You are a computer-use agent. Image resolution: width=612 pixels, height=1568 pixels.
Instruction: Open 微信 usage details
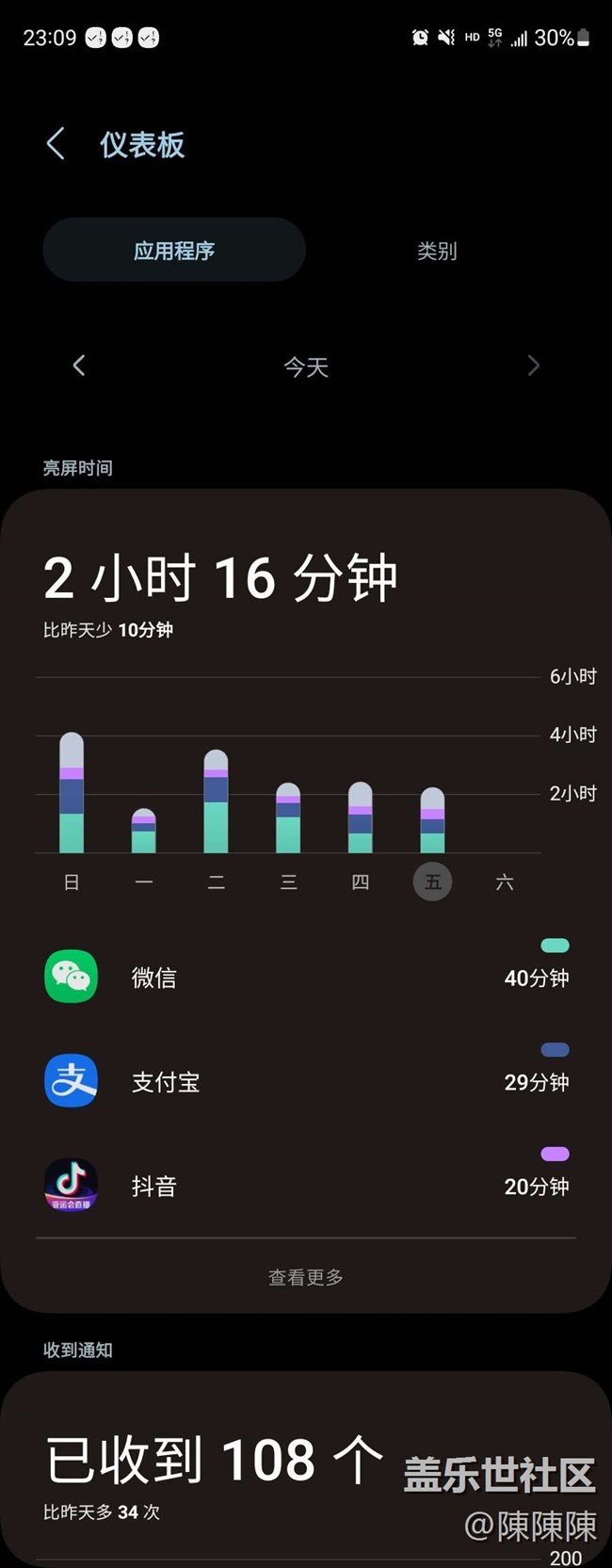(x=306, y=977)
